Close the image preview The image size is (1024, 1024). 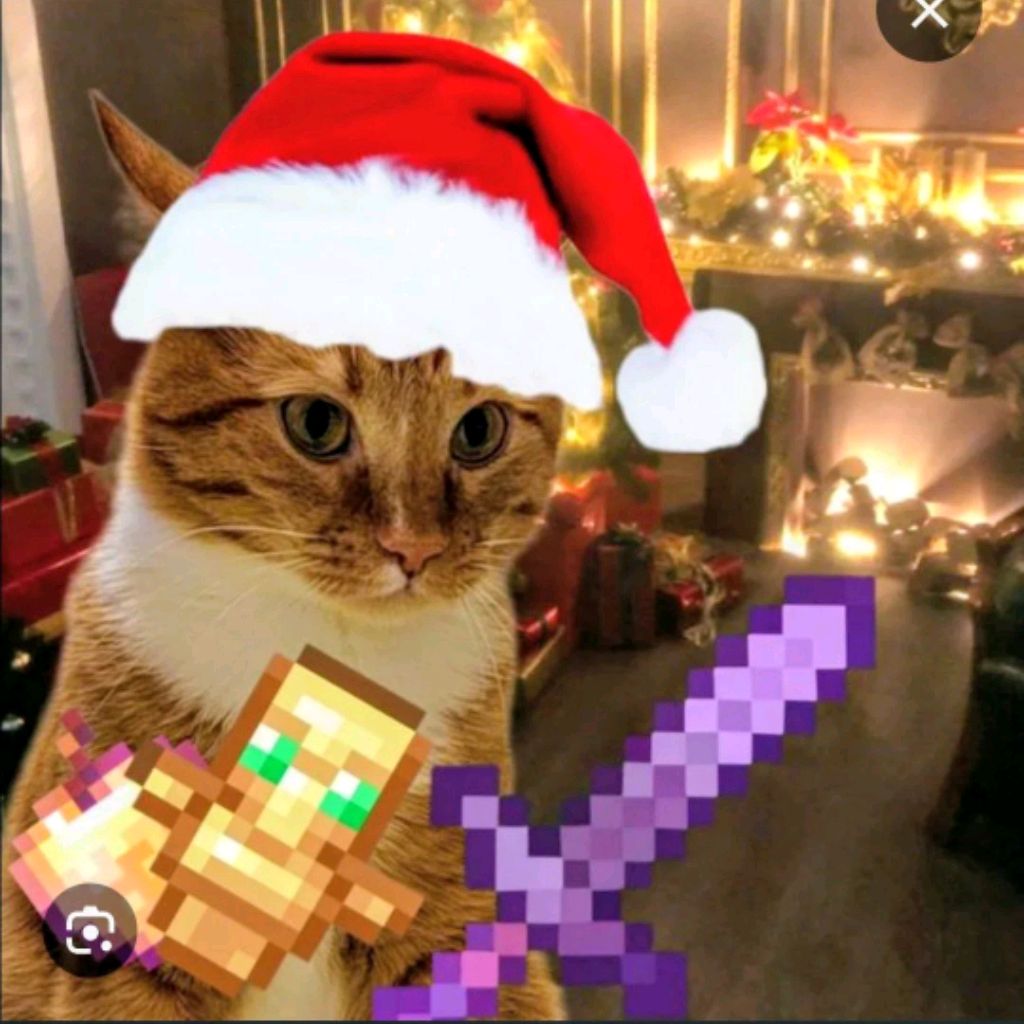(929, 13)
